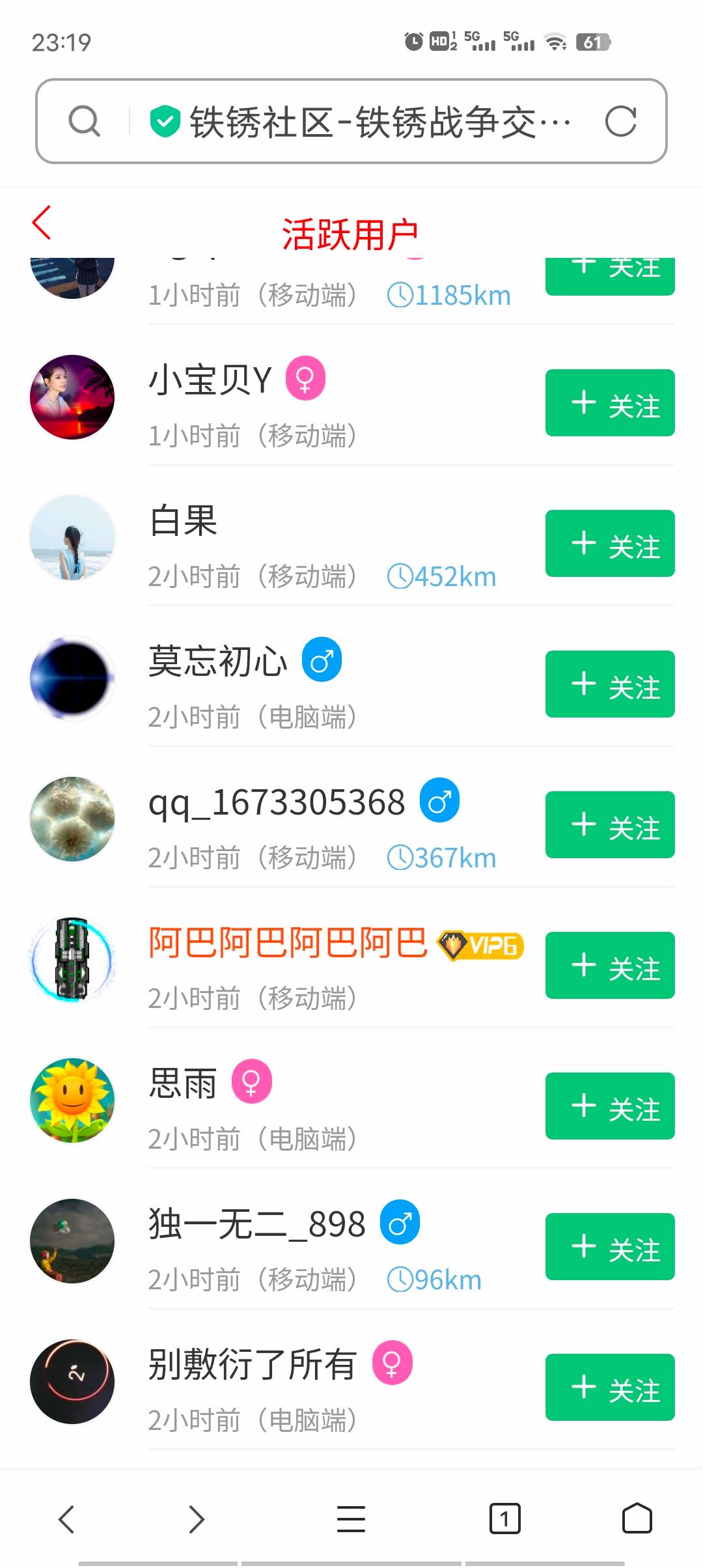Navigate back in the browser

pyautogui.click(x=66, y=1519)
